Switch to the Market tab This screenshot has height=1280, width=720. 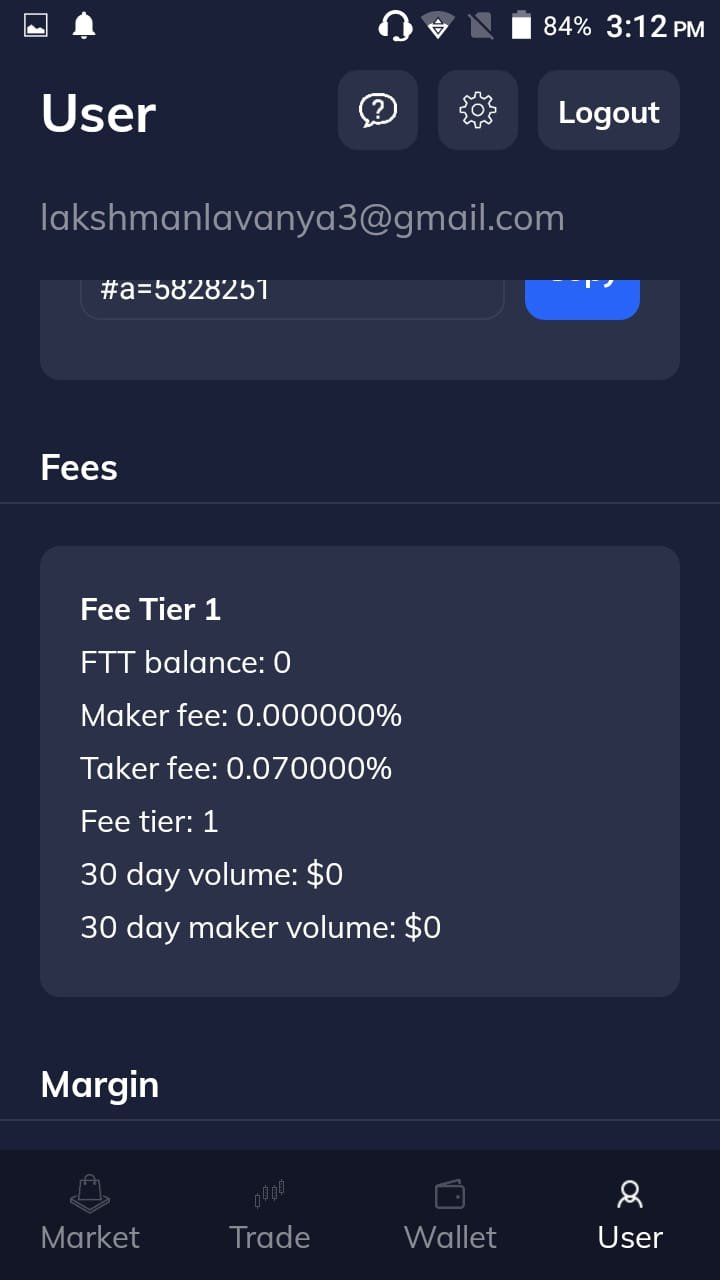tap(90, 1214)
